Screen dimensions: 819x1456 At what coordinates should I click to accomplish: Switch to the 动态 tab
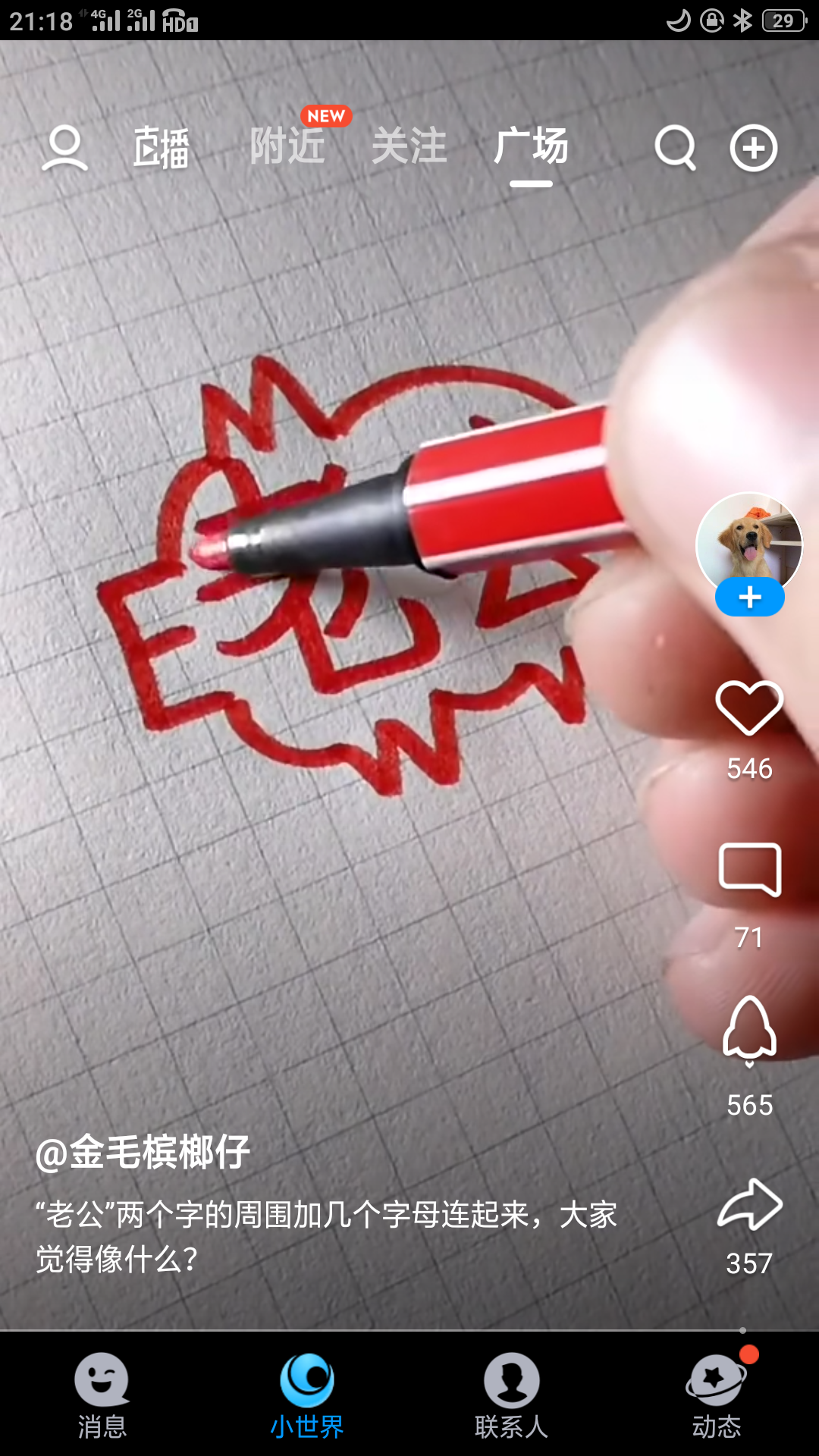coord(716,1395)
